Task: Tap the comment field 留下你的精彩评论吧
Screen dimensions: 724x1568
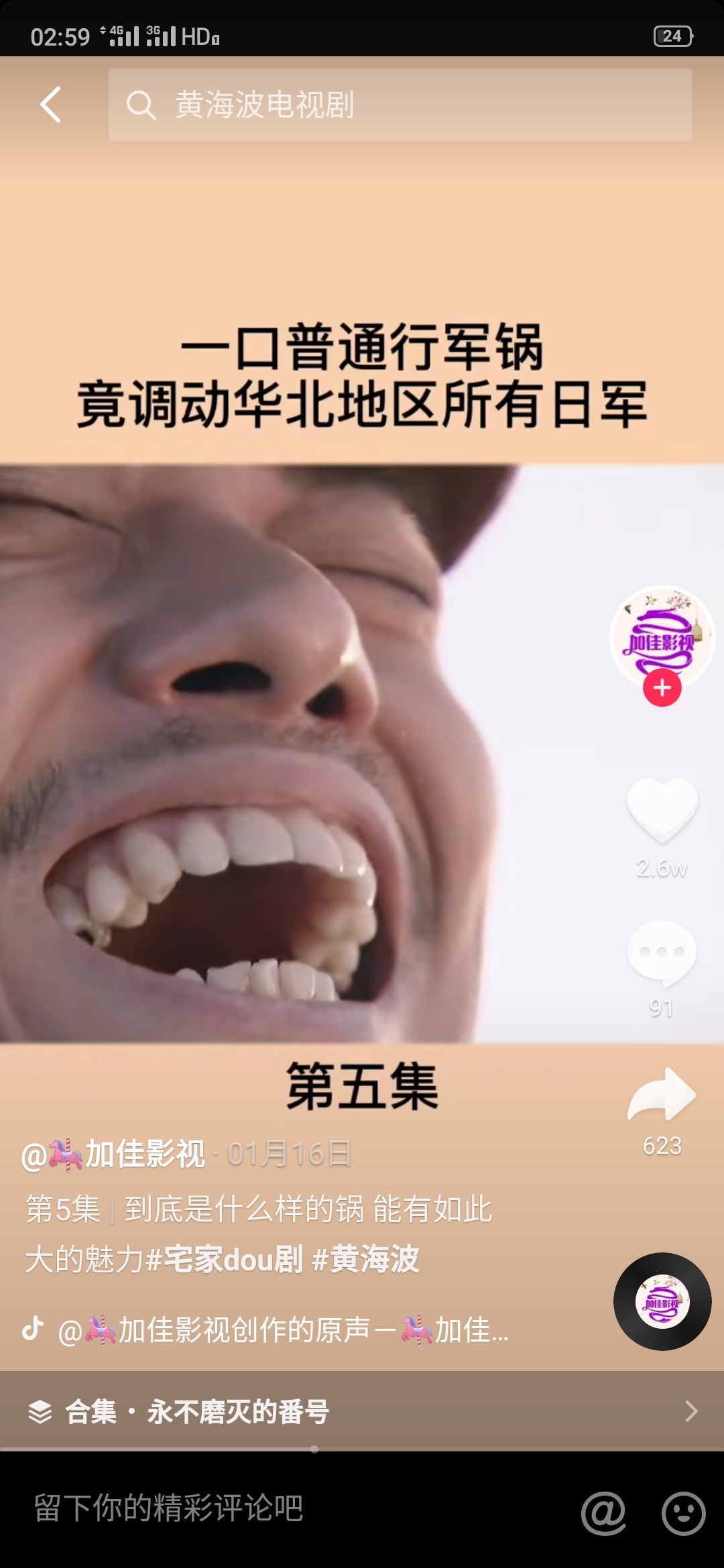Action: pos(268,1509)
